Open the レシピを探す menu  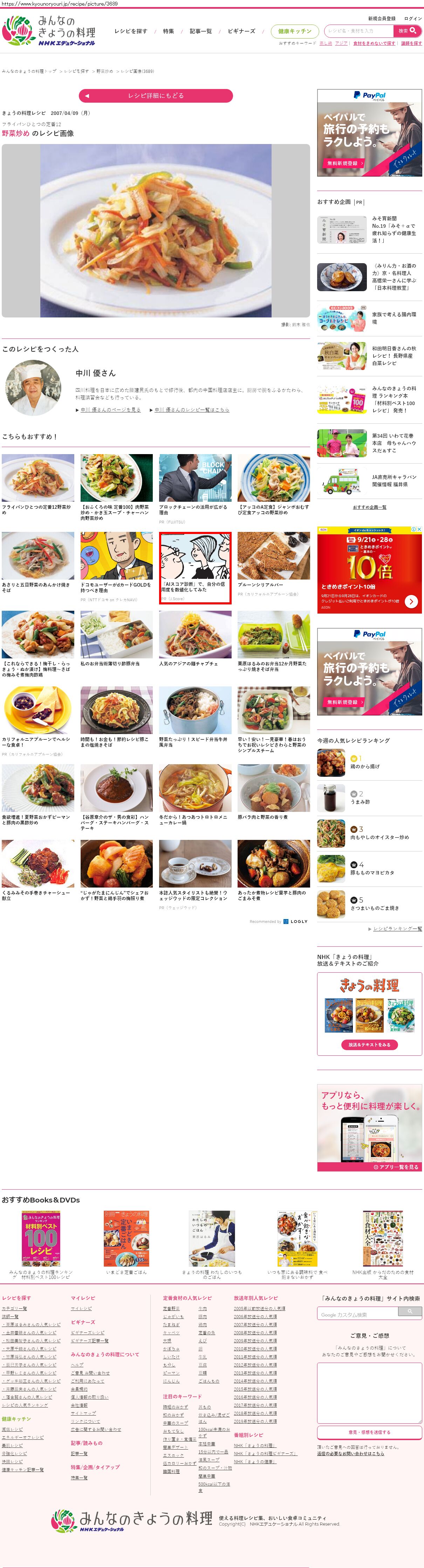(131, 31)
